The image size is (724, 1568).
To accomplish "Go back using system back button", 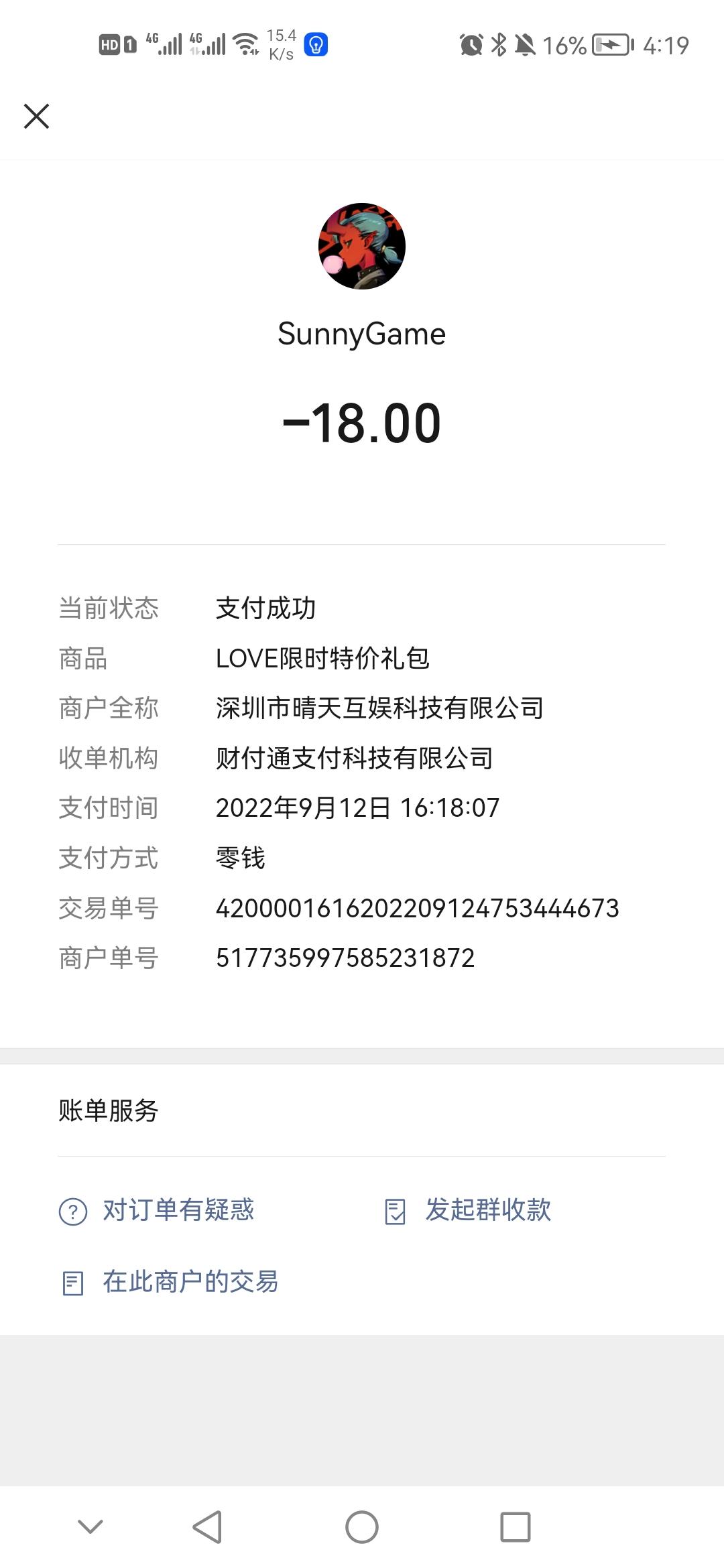I will coord(207,1527).
